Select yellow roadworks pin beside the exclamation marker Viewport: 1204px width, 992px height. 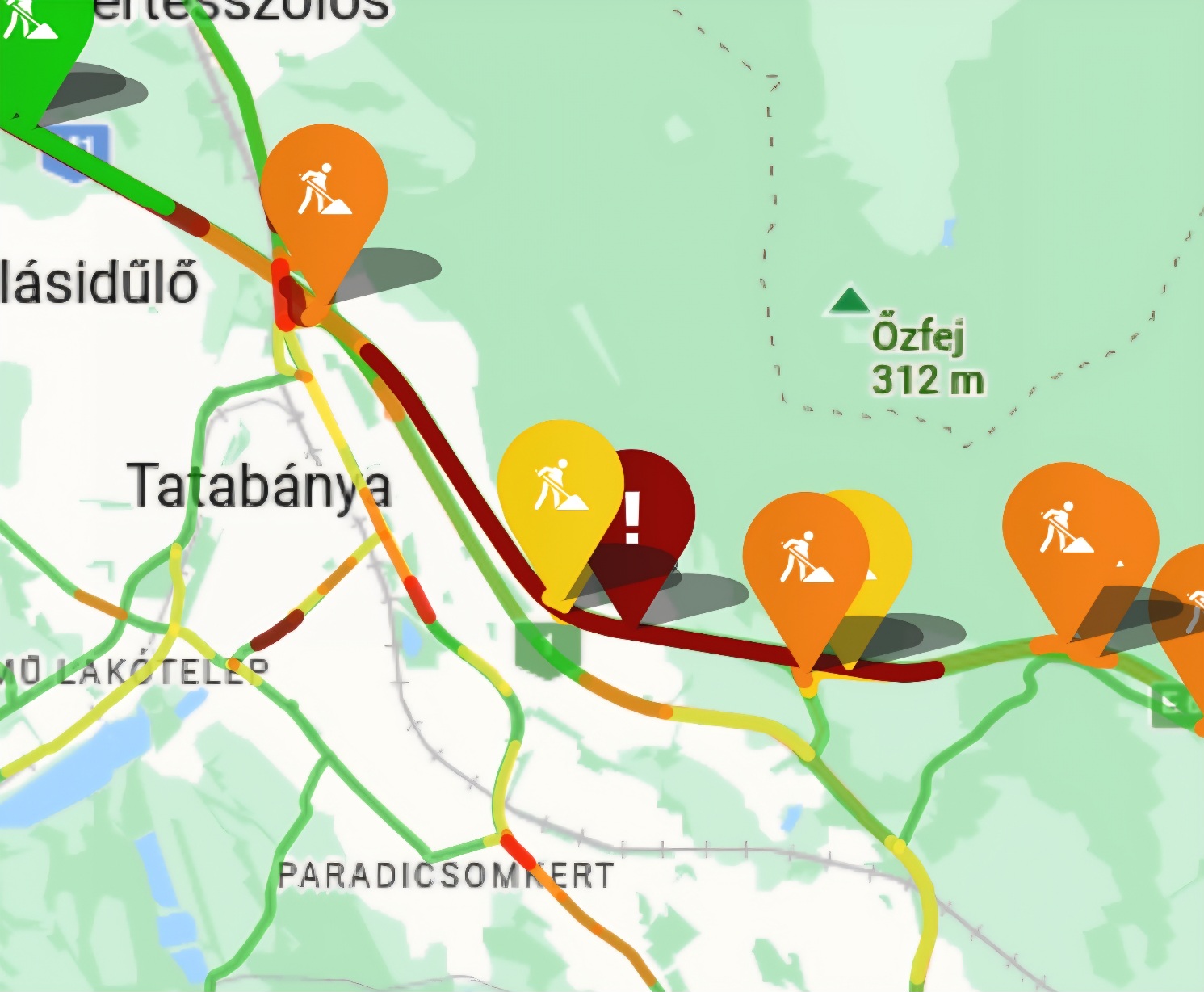point(557,491)
